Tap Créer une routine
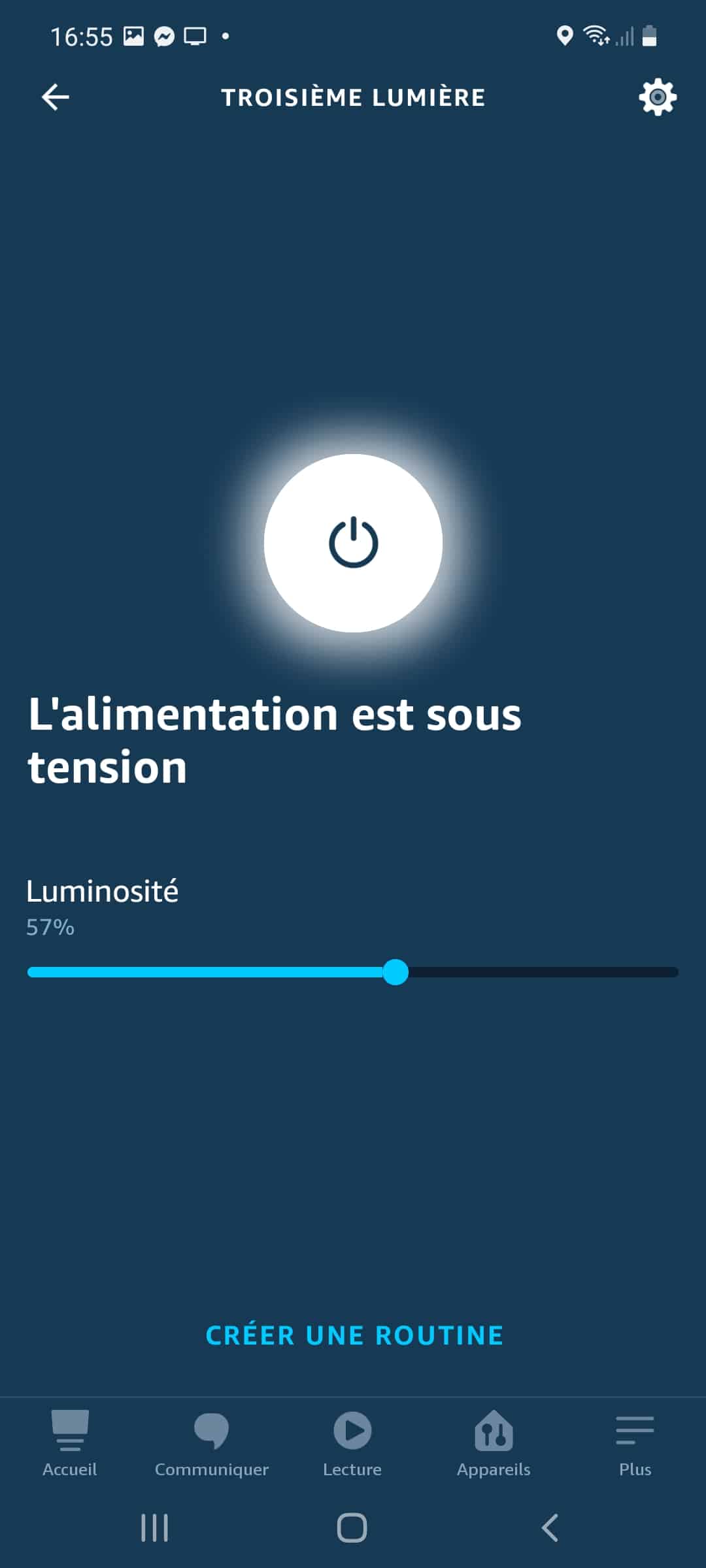The height and width of the screenshot is (1568, 706). click(x=354, y=1335)
